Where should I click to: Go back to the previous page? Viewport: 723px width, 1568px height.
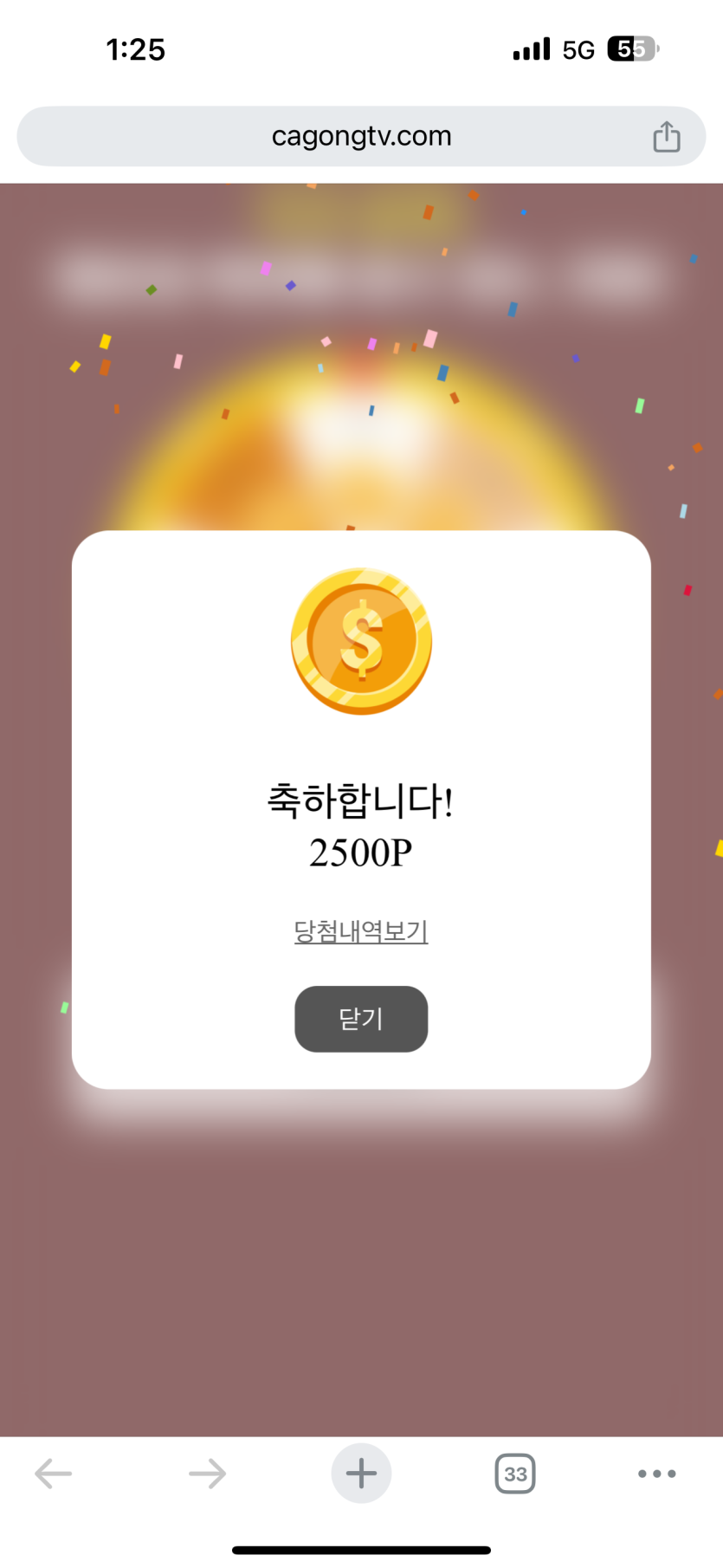pos(54,1474)
